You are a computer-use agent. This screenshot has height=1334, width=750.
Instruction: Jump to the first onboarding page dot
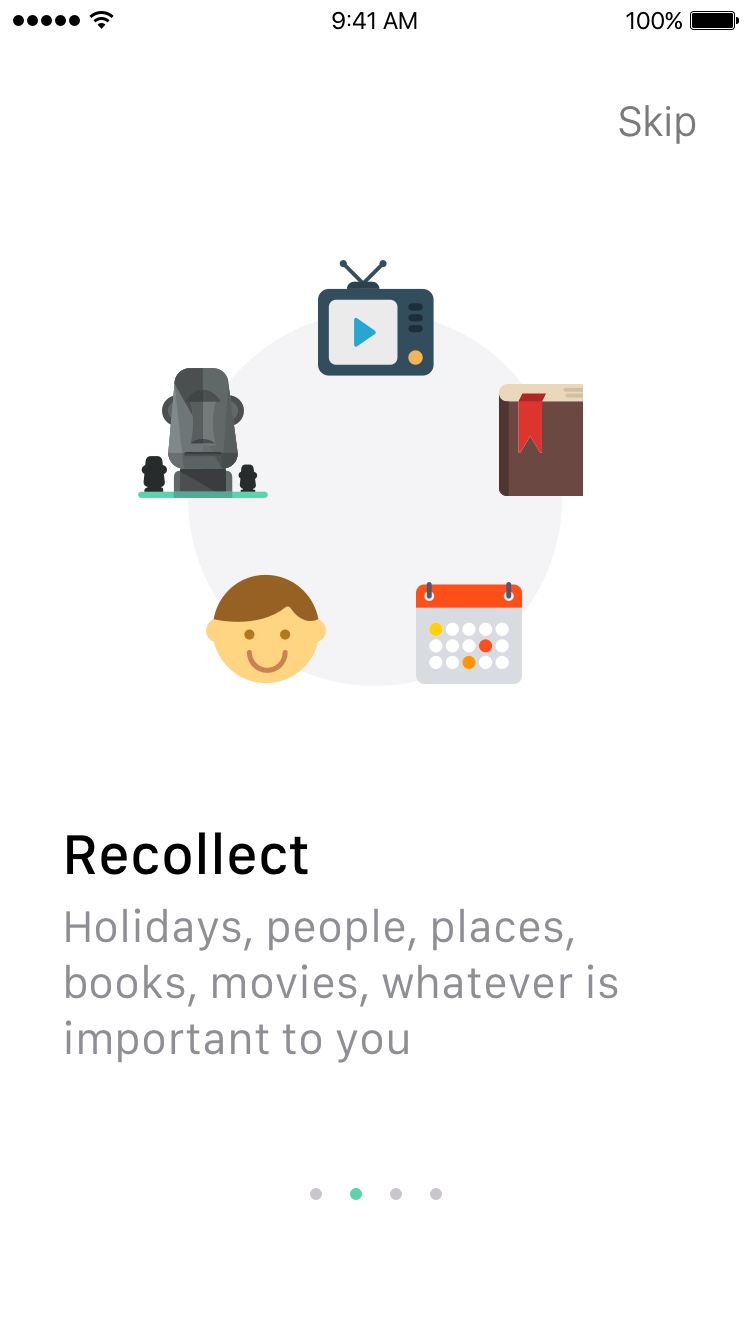pos(316,1194)
